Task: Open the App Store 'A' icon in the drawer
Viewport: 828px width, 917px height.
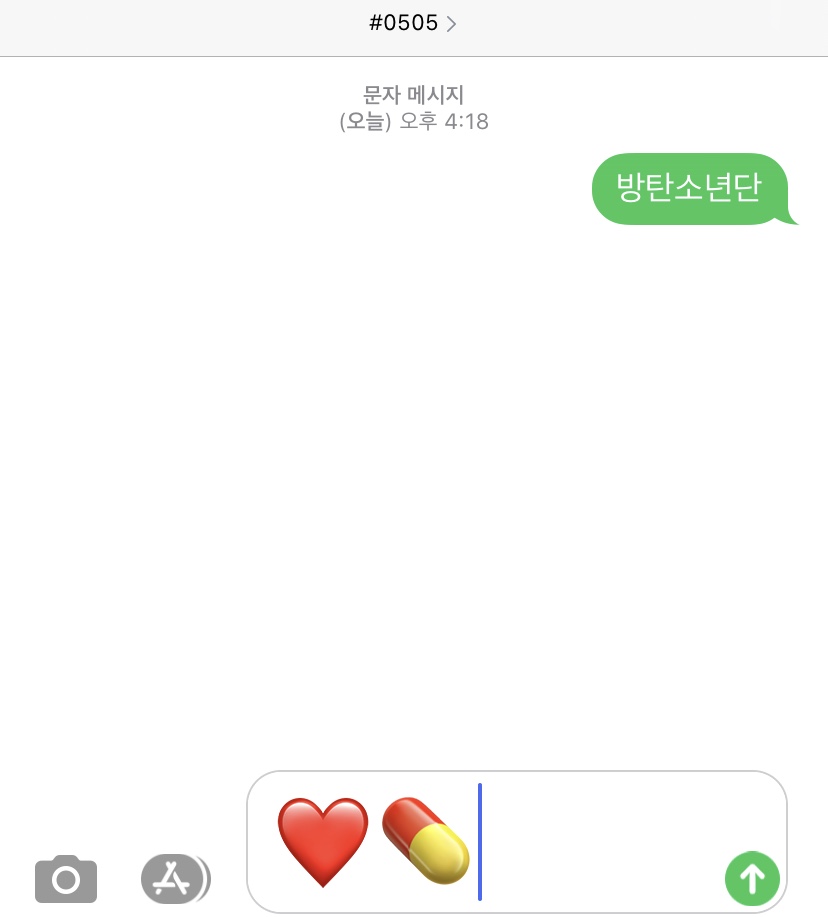Action: click(x=171, y=879)
